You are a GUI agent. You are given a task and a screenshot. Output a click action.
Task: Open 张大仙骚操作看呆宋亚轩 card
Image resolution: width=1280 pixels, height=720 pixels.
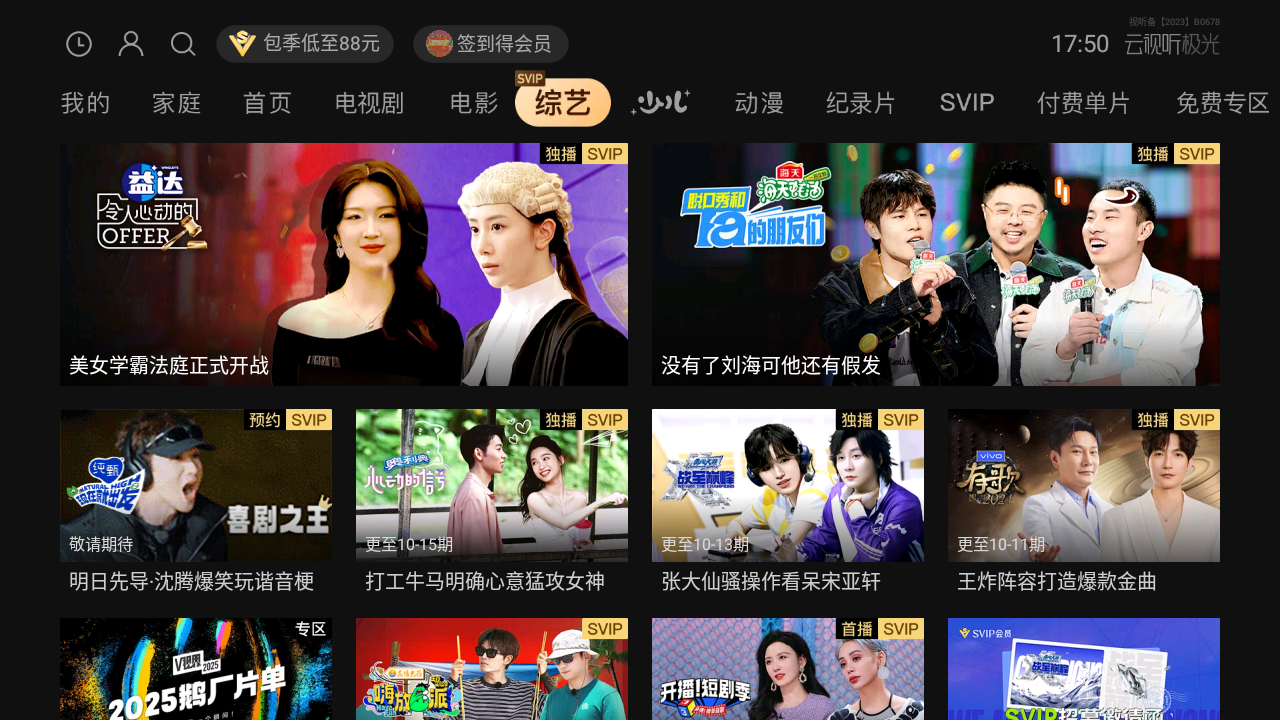[788, 486]
